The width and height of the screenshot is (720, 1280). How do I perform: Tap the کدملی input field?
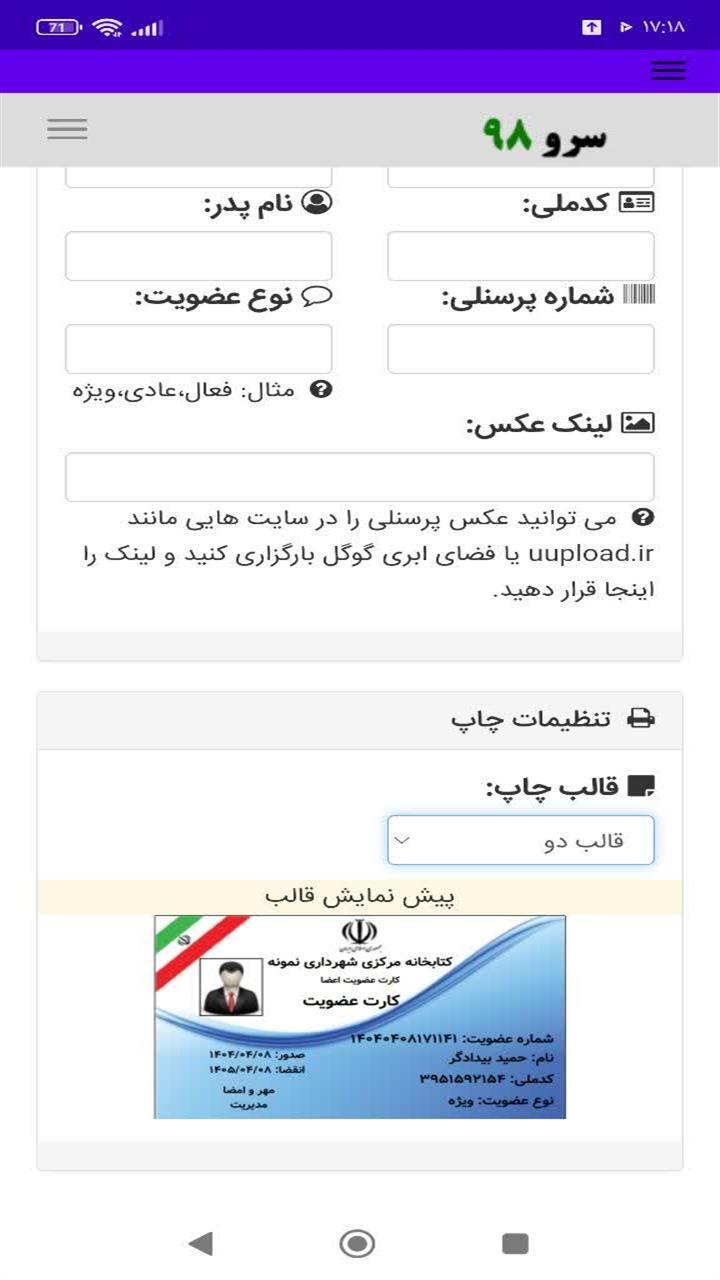pos(520,256)
